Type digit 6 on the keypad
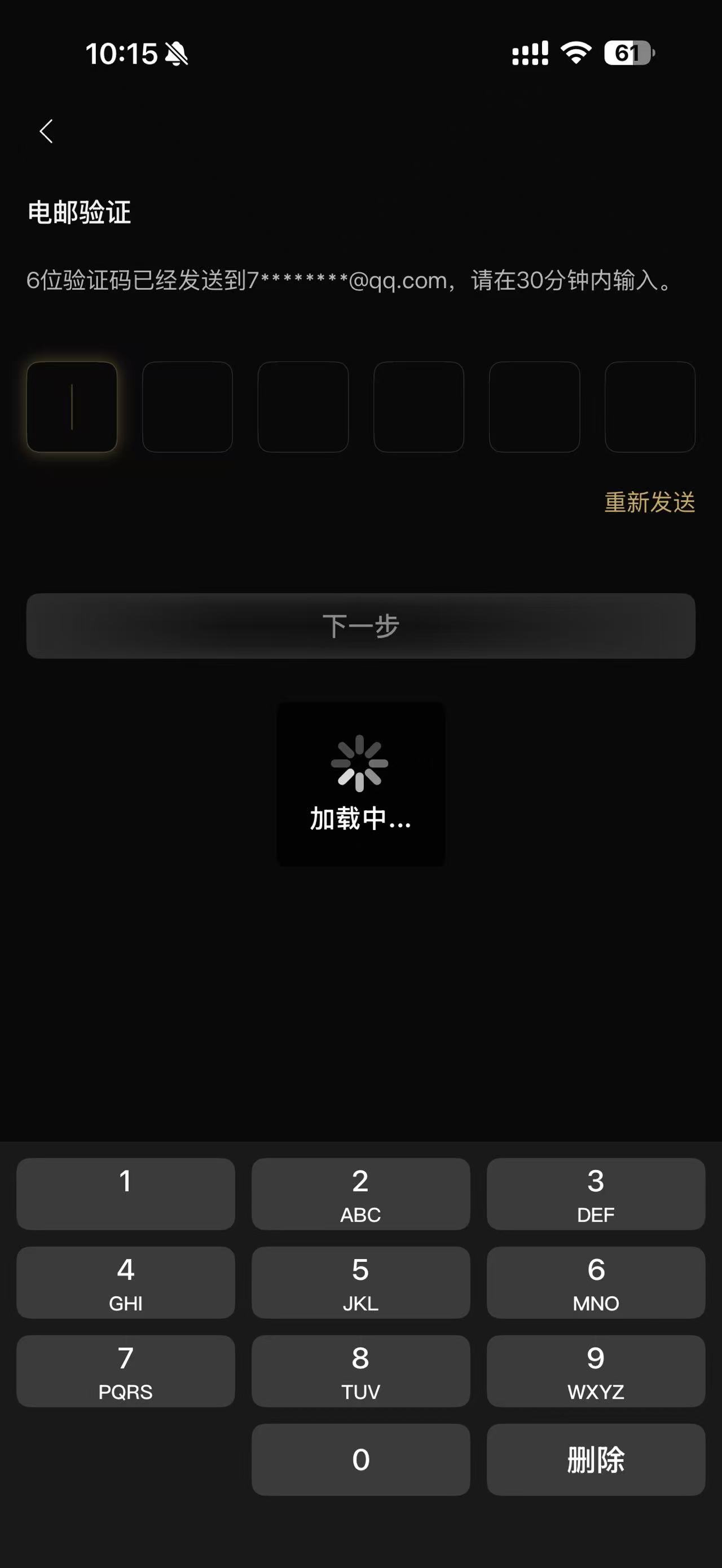Viewport: 722px width, 1568px height. (596, 1282)
